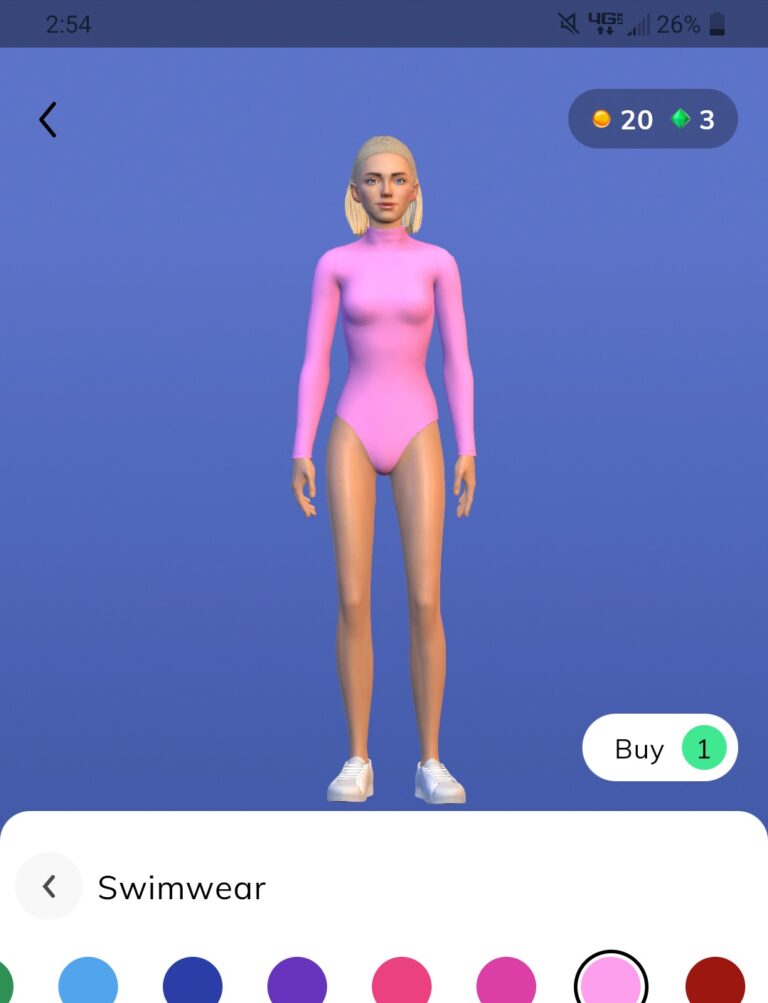Return from the Swimwear category

coord(49,886)
